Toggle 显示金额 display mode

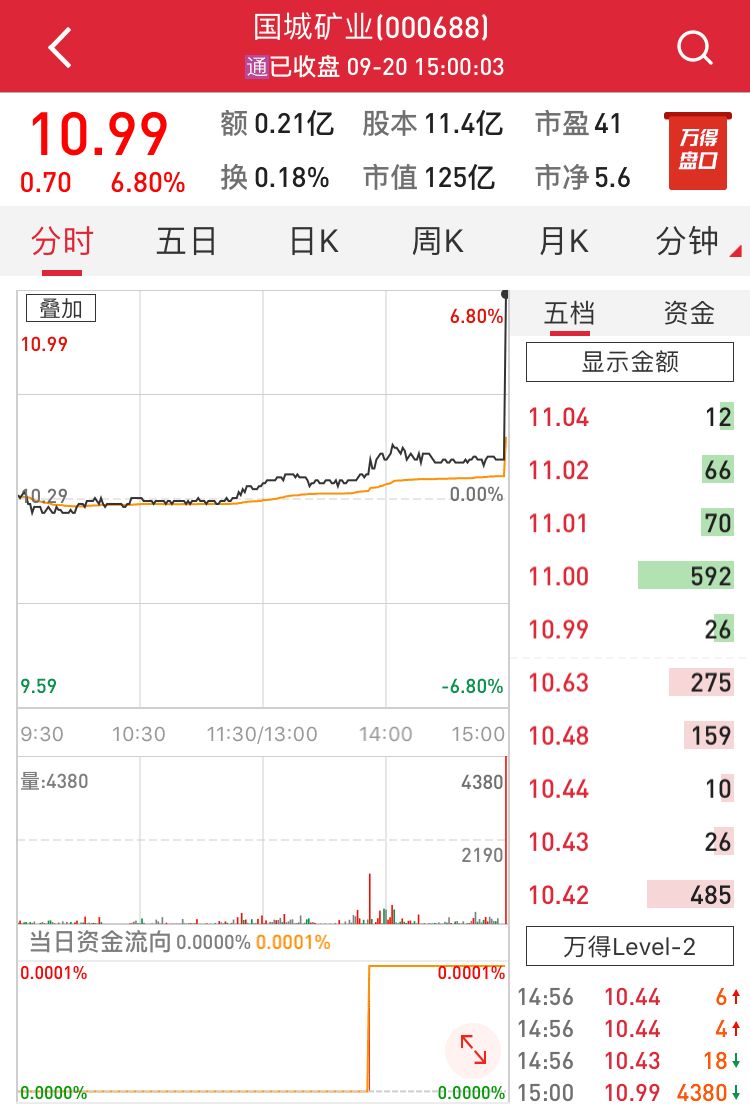click(630, 362)
